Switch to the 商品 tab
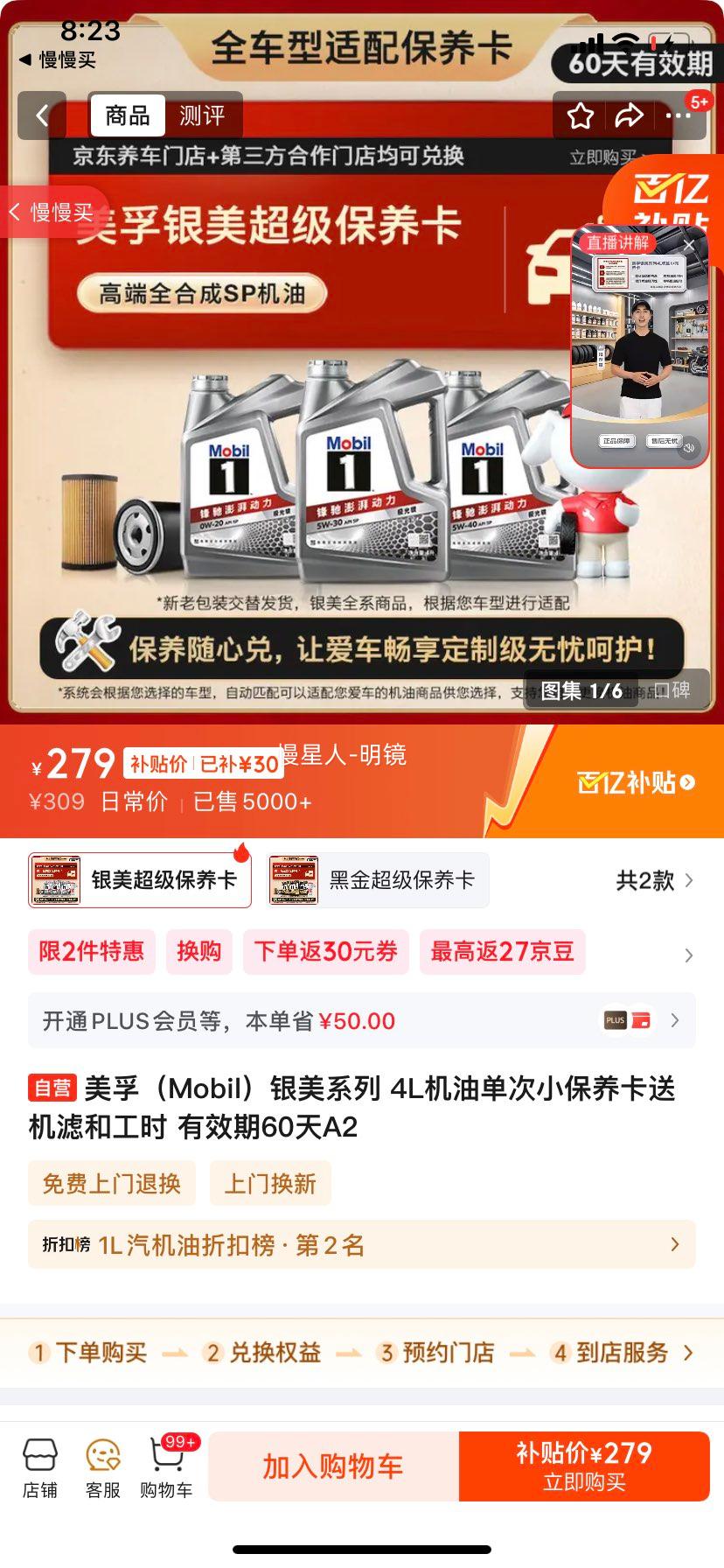Image resolution: width=724 pixels, height=1568 pixels. 128,115
